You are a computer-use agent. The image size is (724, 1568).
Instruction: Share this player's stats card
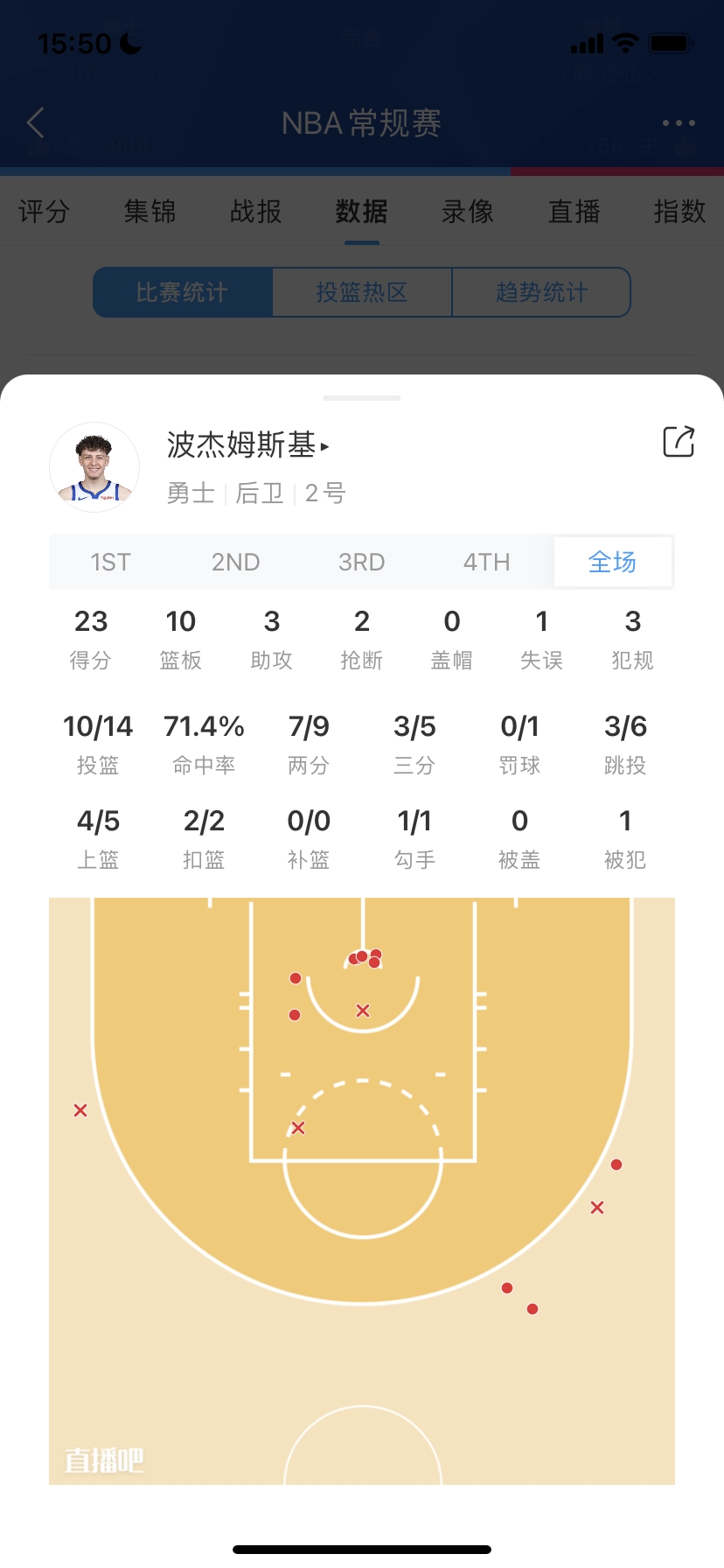click(x=679, y=442)
